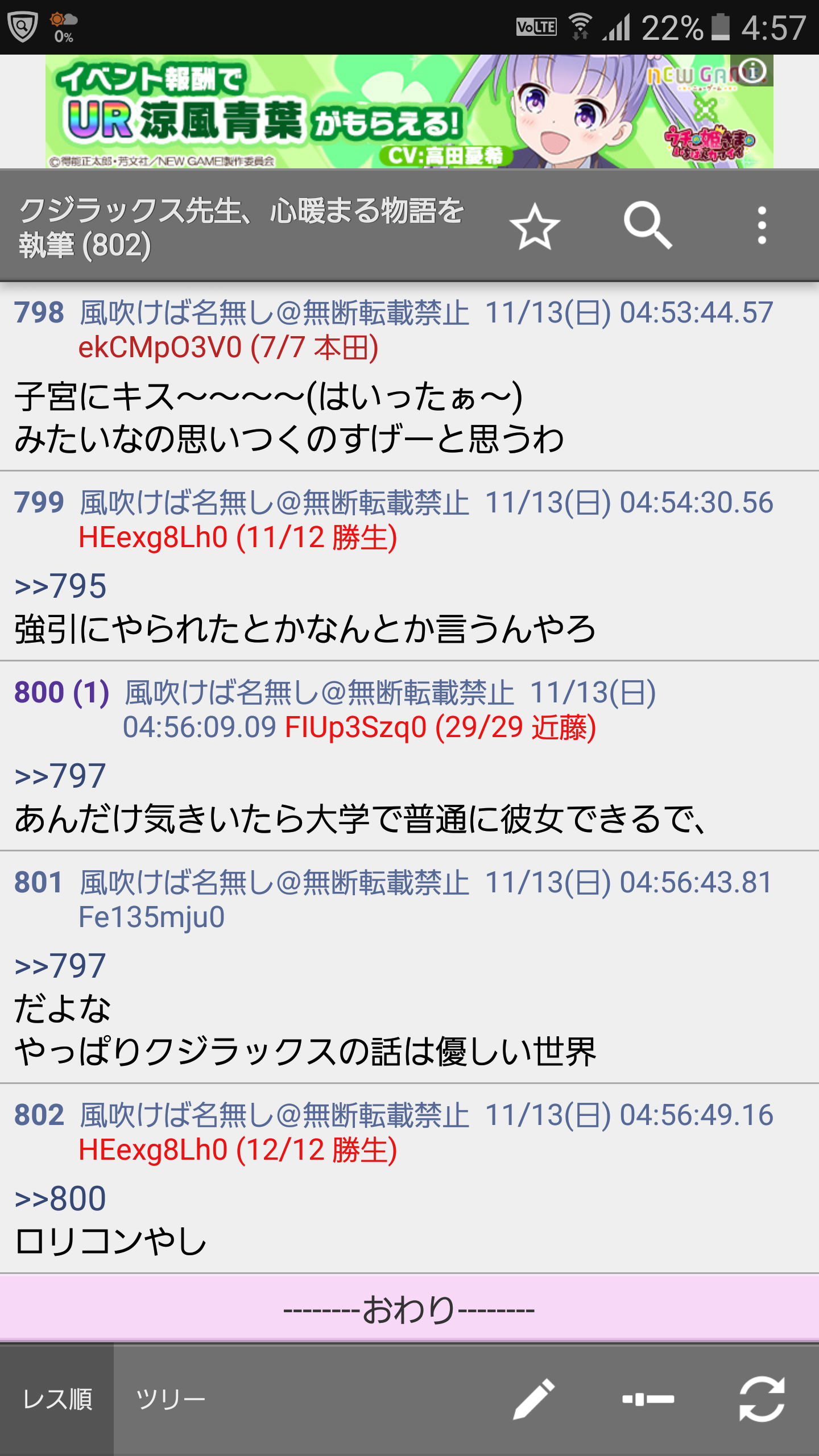
Task: Tap ID Fe135mju0 in post 801
Action: (x=151, y=917)
